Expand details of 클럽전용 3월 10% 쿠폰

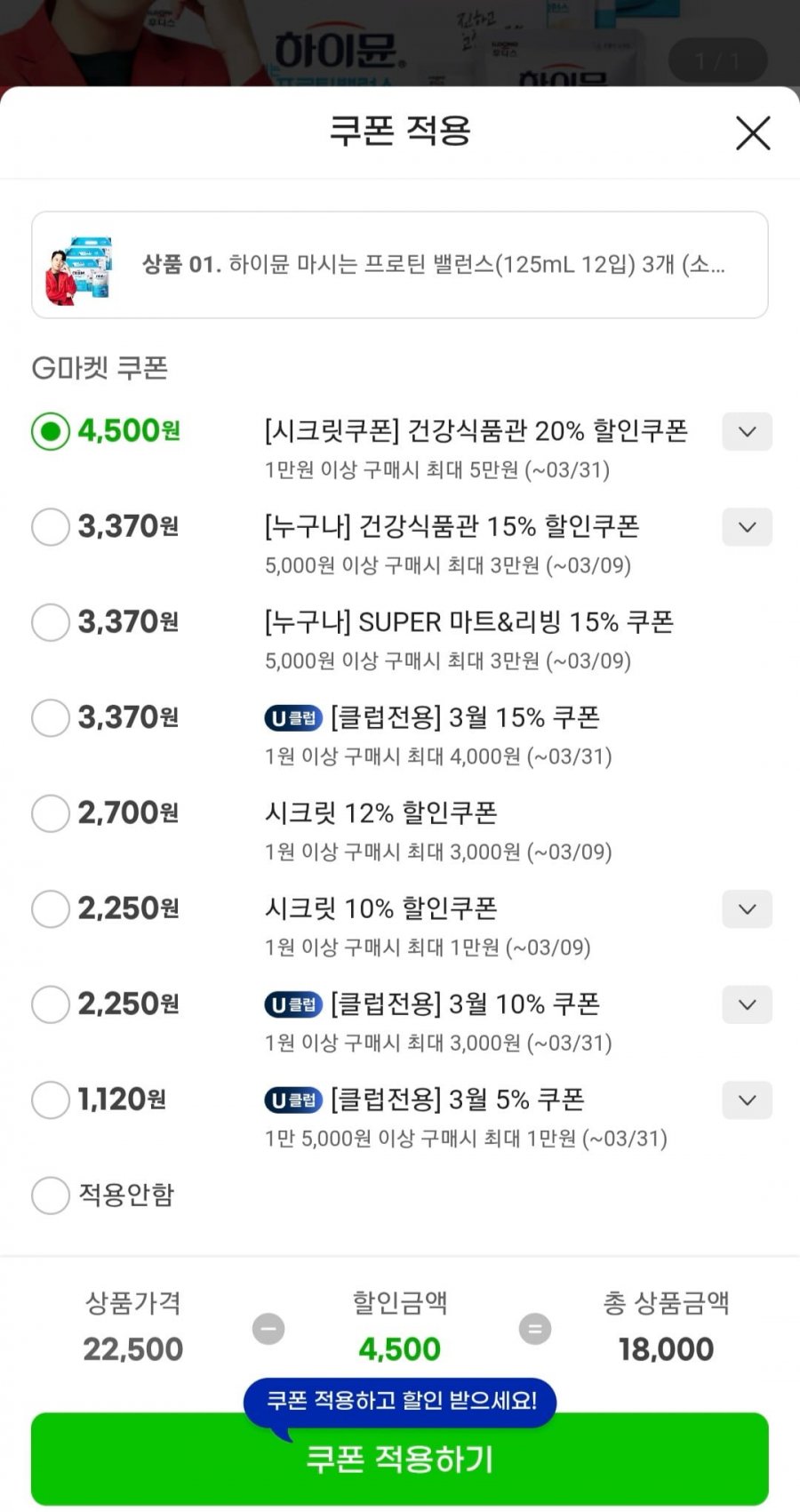[747, 1004]
